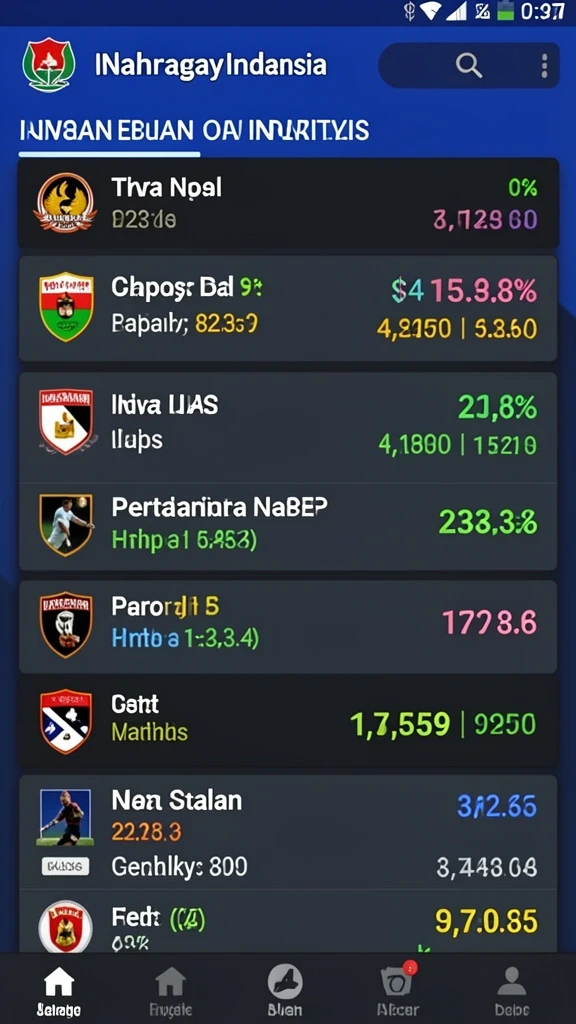Image resolution: width=576 pixels, height=1024 pixels.
Task: Open the Gent Marlhbs row
Action: [288, 721]
